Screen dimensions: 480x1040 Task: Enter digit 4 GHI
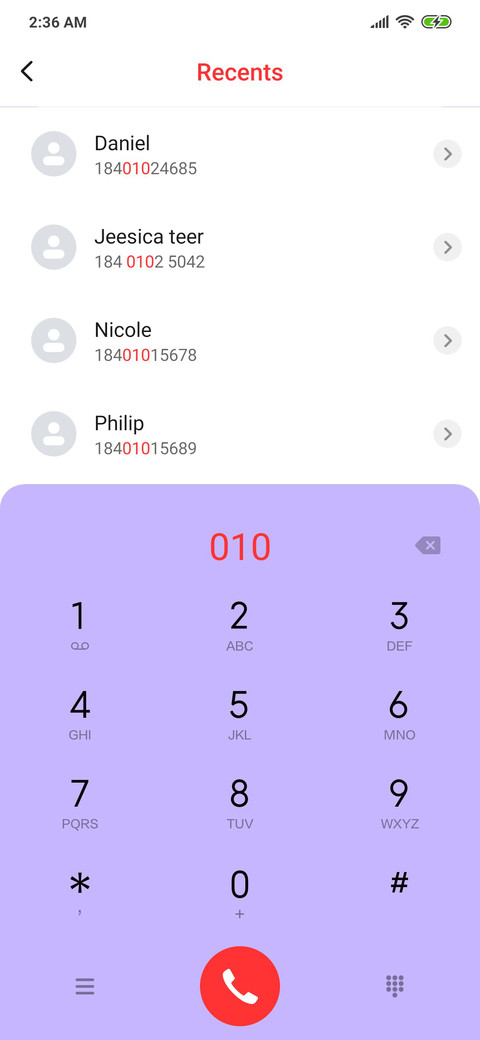click(80, 714)
